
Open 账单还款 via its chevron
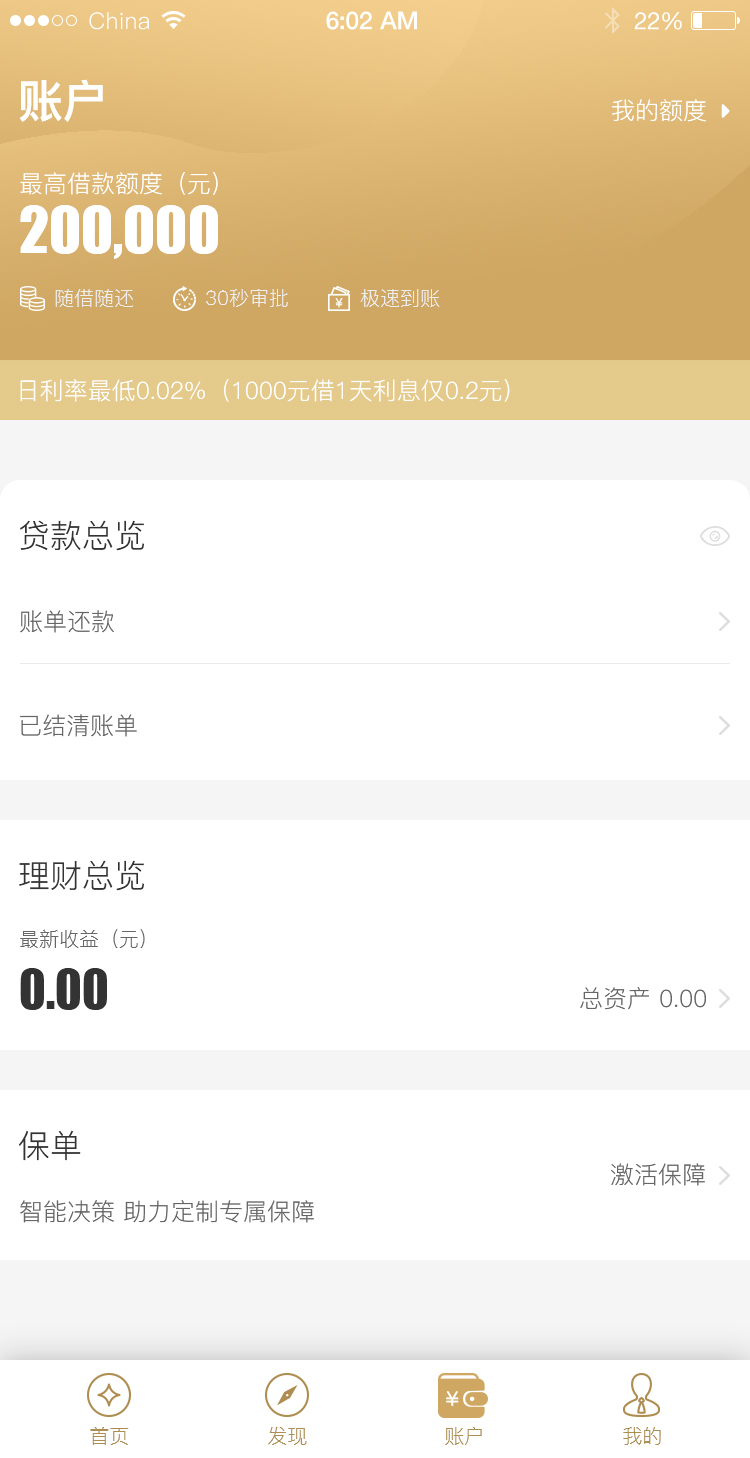(x=723, y=621)
